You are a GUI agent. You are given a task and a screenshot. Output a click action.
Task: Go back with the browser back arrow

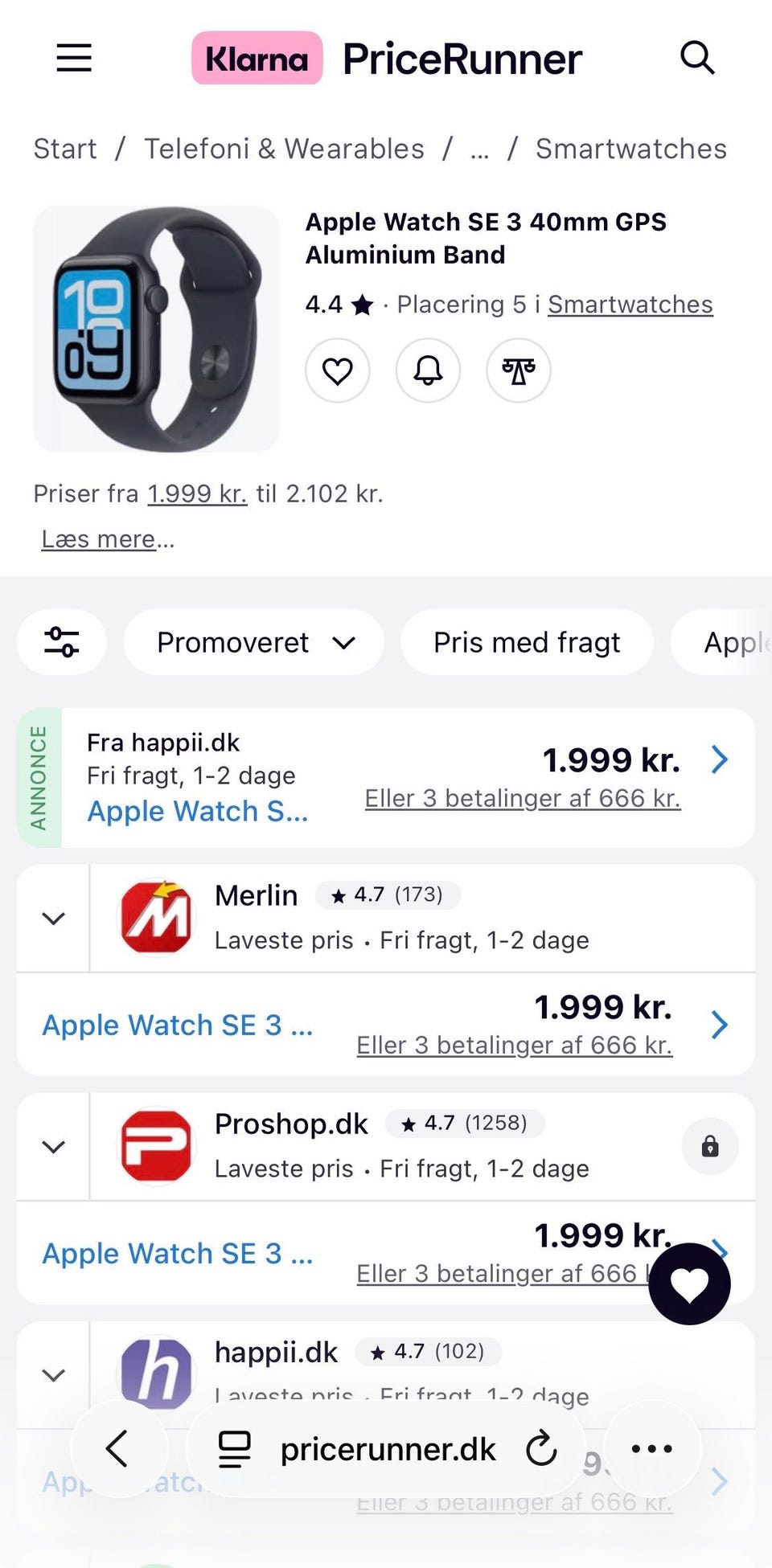point(118,1448)
